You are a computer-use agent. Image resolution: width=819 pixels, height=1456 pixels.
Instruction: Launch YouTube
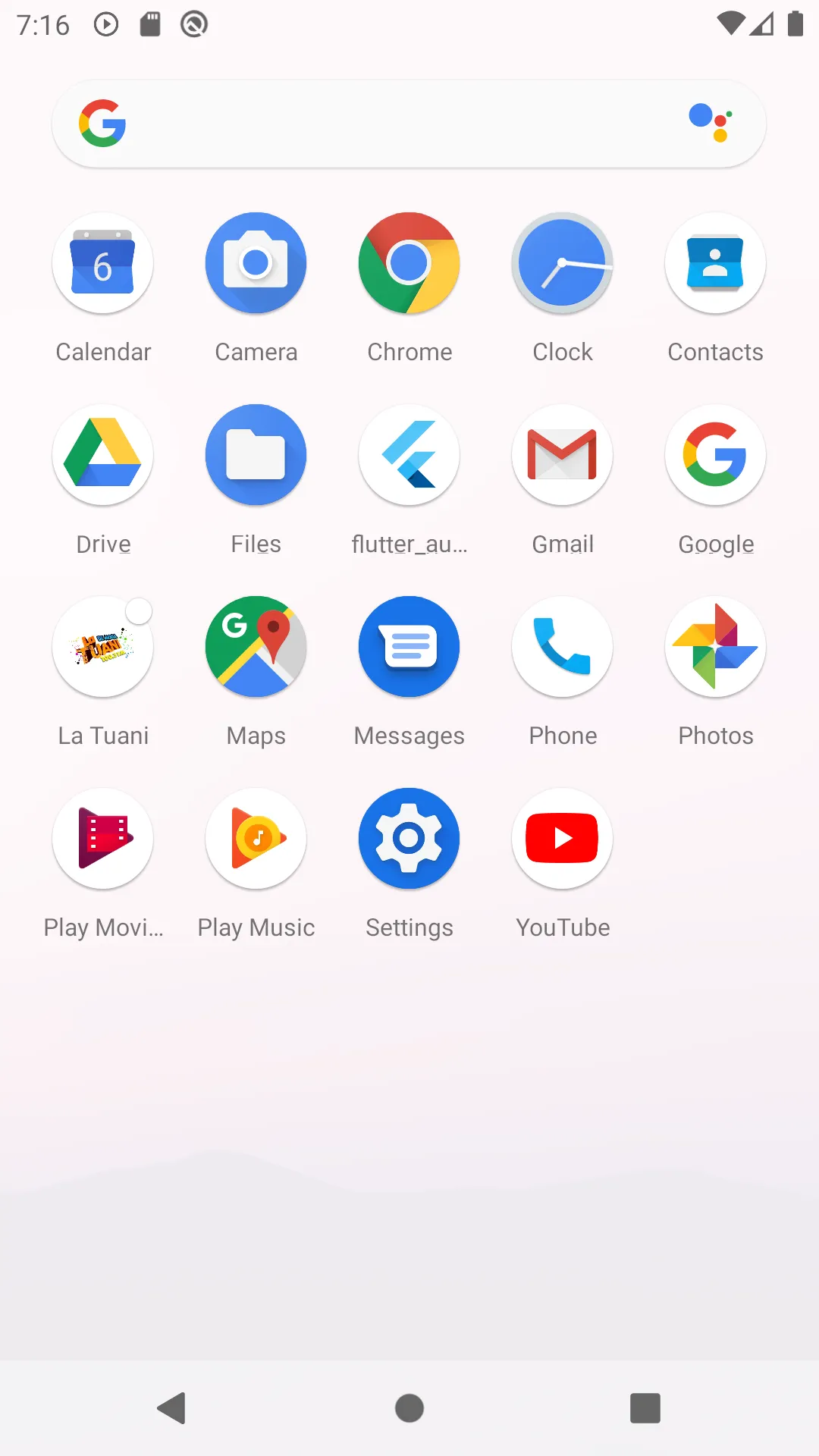pyautogui.click(x=563, y=839)
